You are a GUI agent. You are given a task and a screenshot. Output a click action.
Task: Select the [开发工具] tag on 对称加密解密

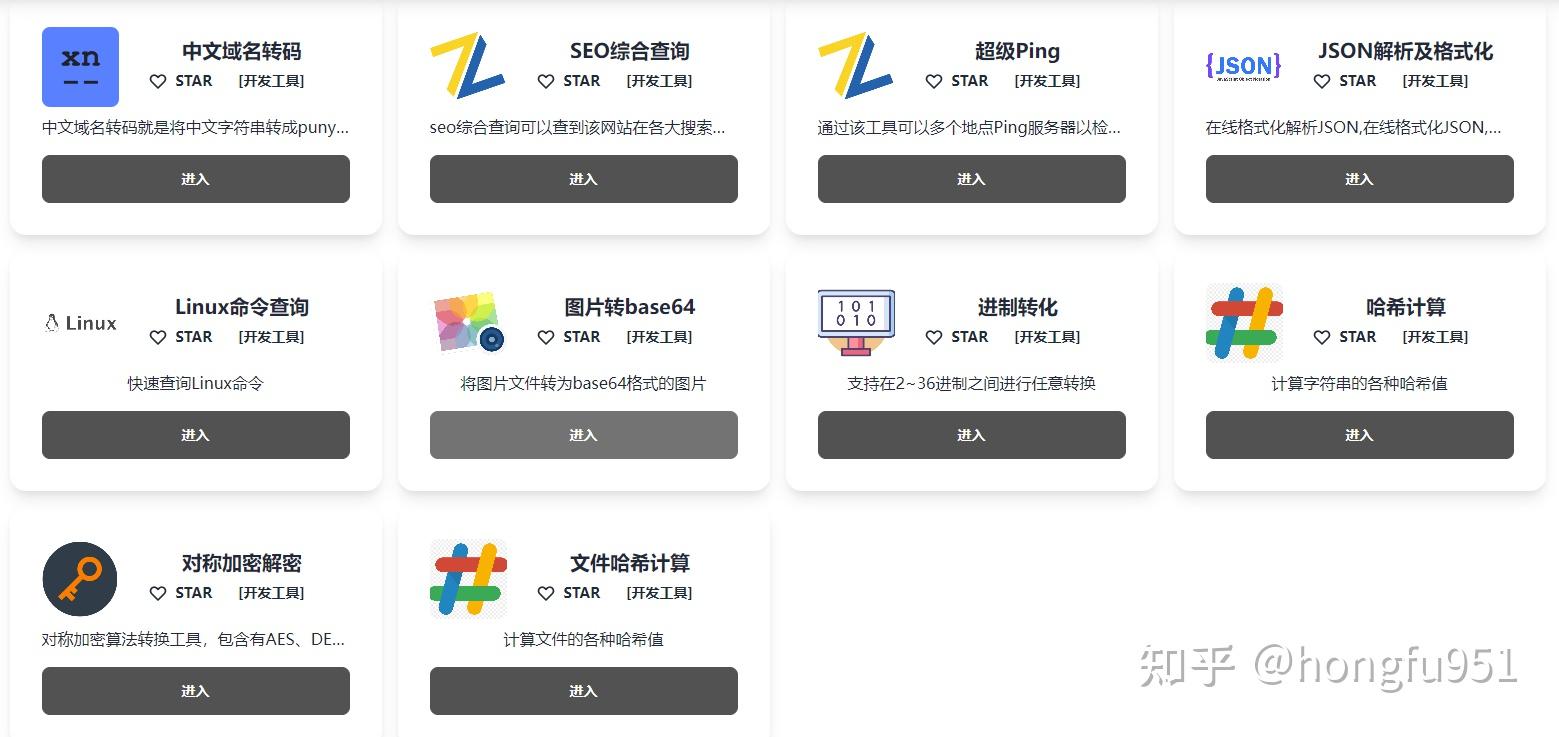coord(271,593)
